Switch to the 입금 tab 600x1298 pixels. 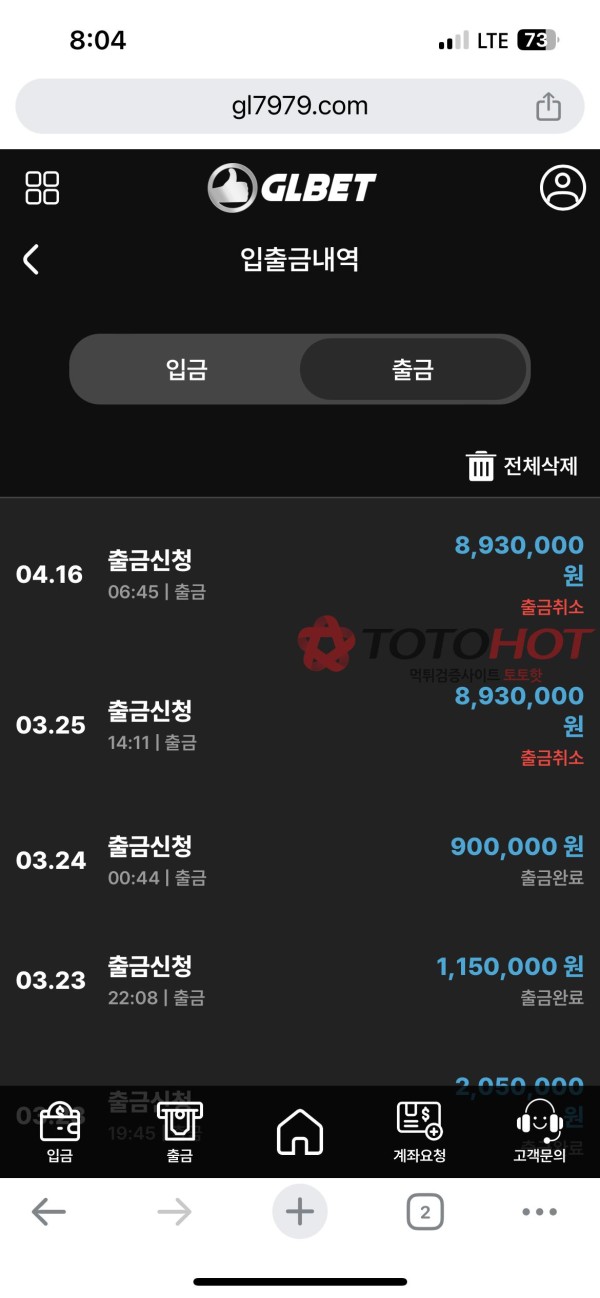point(187,369)
